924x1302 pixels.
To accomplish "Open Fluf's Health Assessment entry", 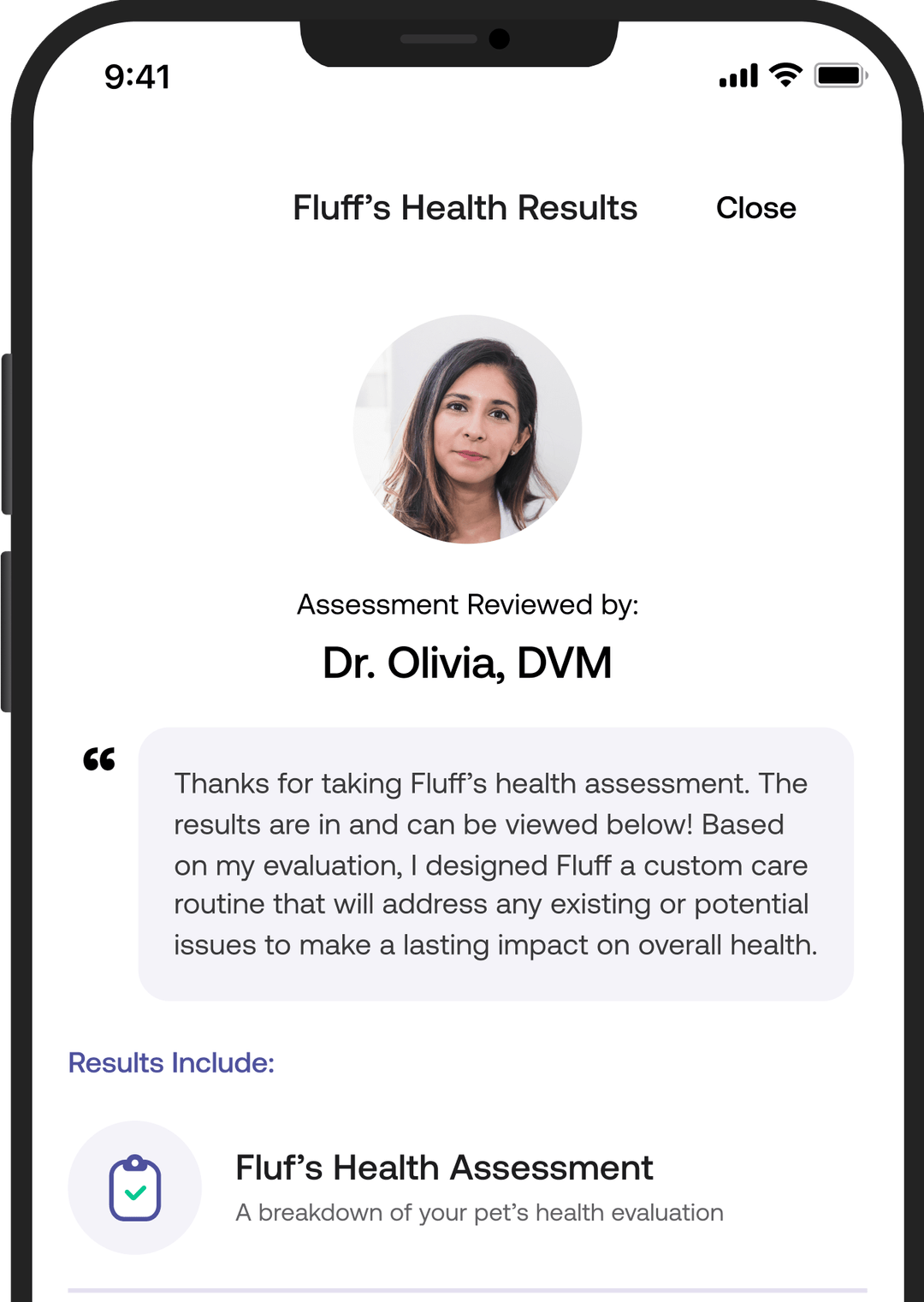I will (444, 1168).
